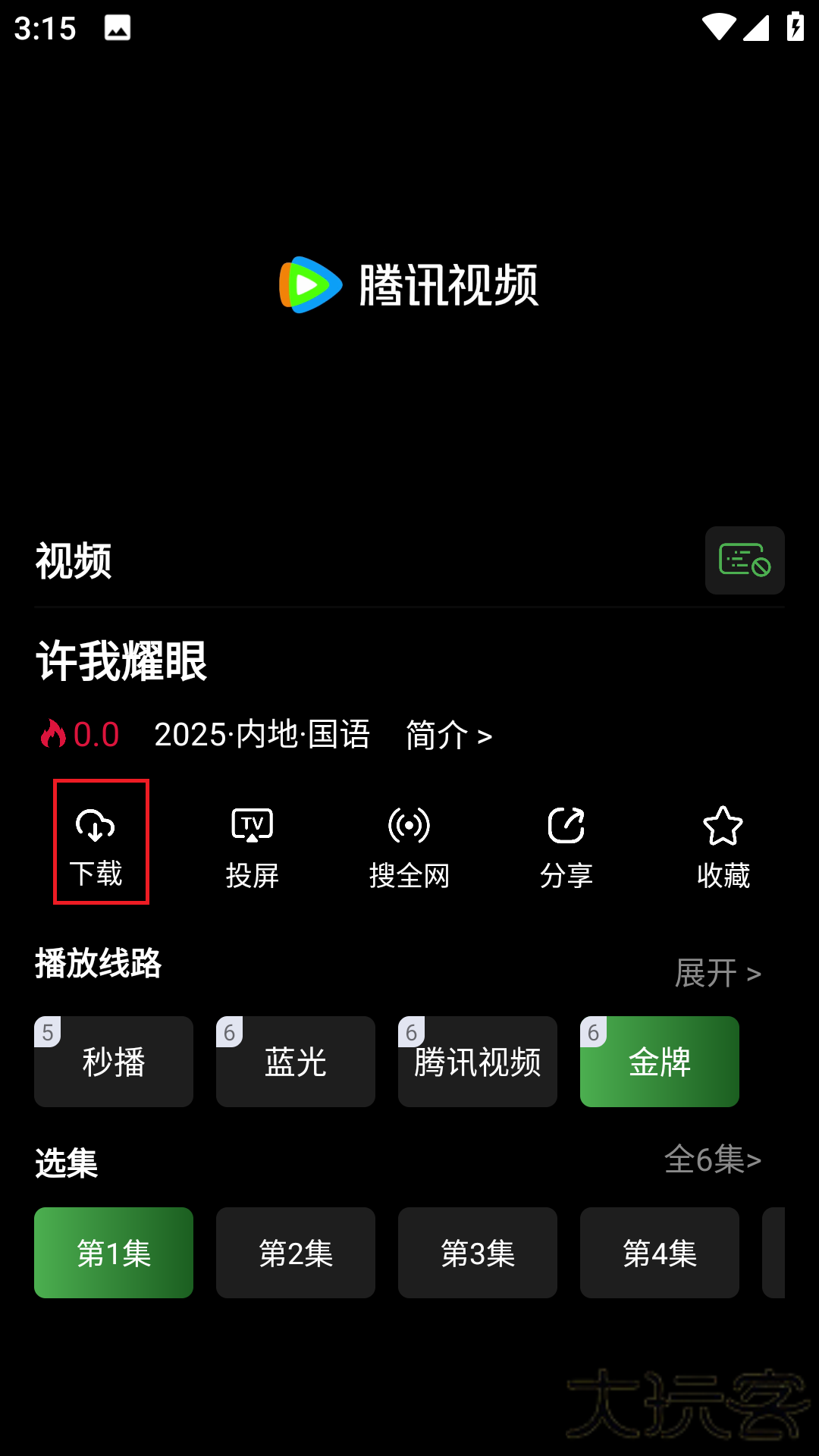The width and height of the screenshot is (819, 1456).
Task: Switch to the 蓝光 playback source
Action: click(295, 1061)
